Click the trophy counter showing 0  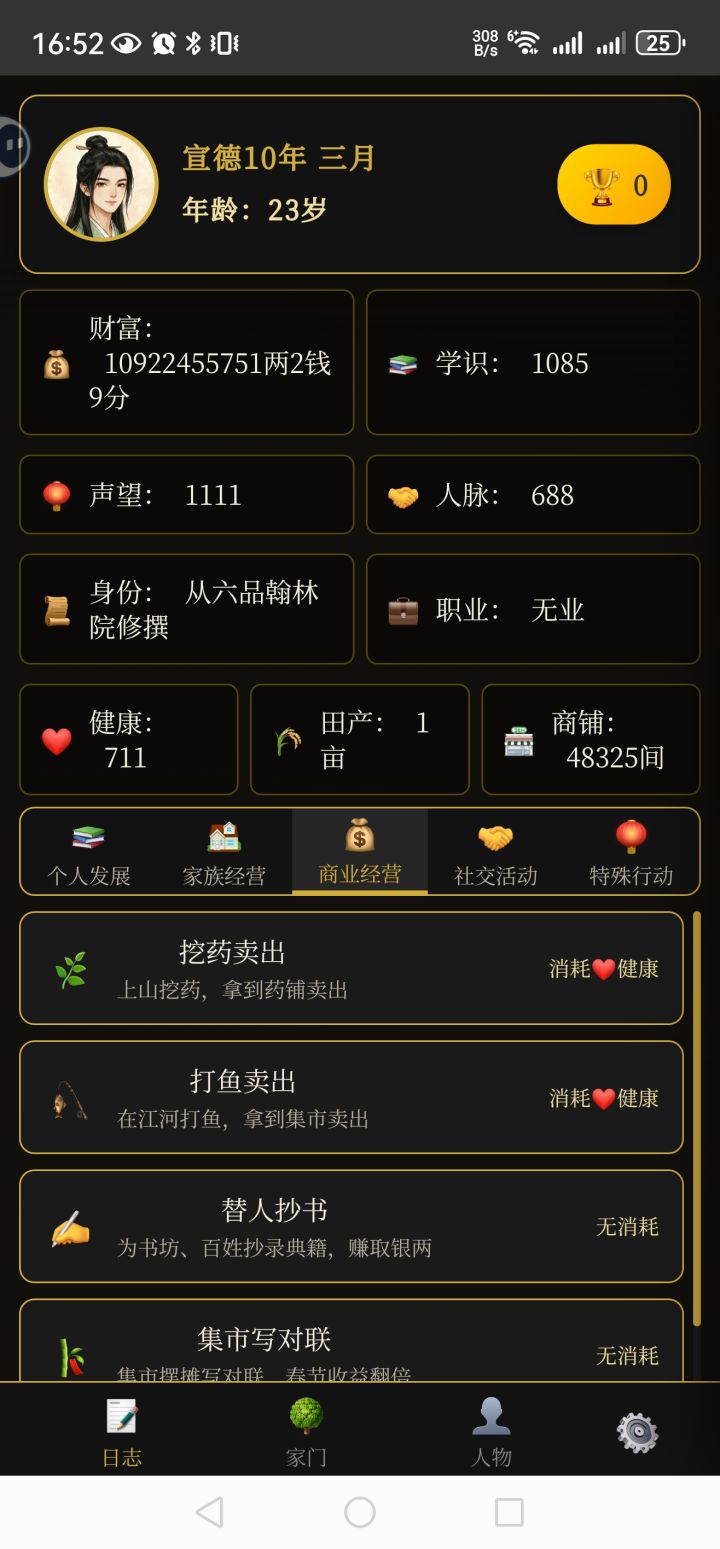[x=614, y=184]
